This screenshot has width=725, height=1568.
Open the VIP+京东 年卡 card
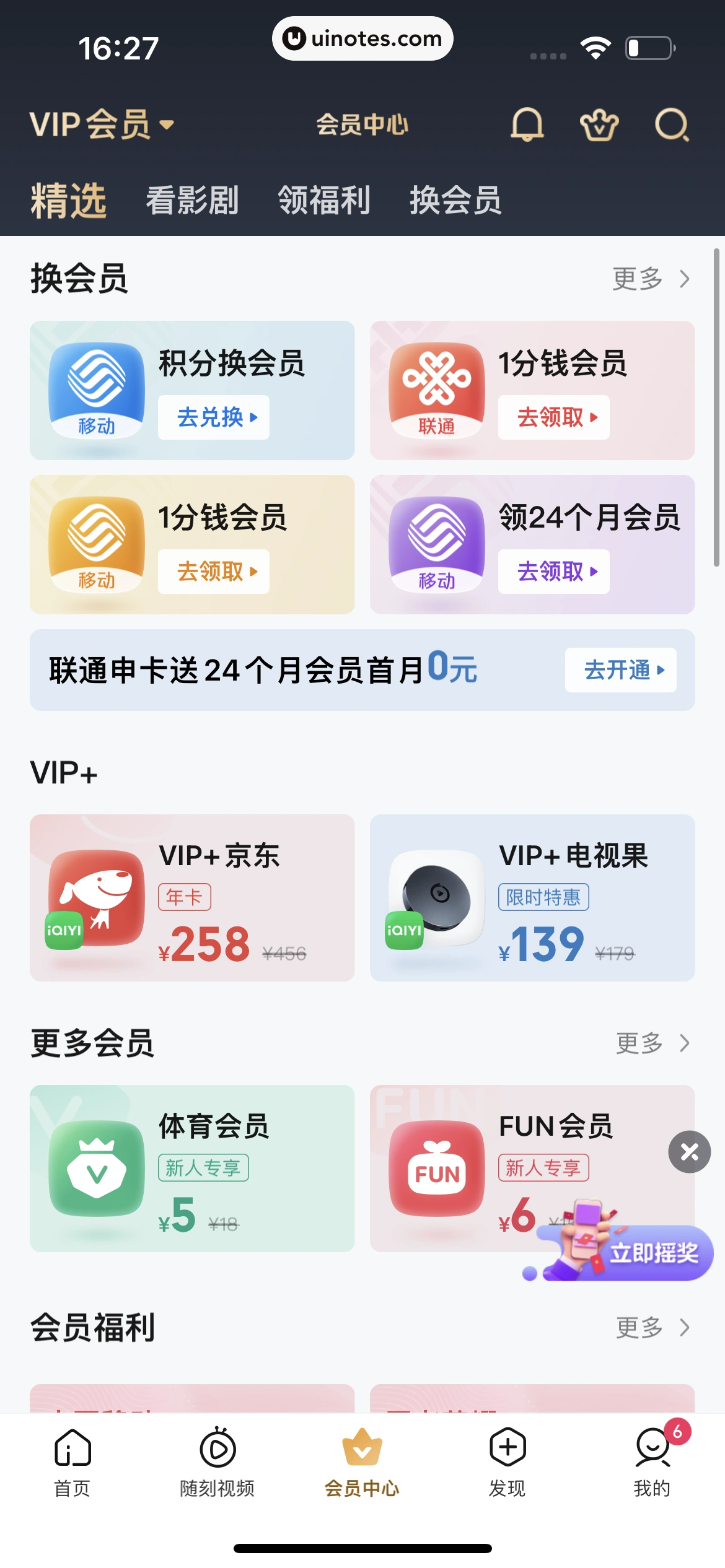coord(192,897)
